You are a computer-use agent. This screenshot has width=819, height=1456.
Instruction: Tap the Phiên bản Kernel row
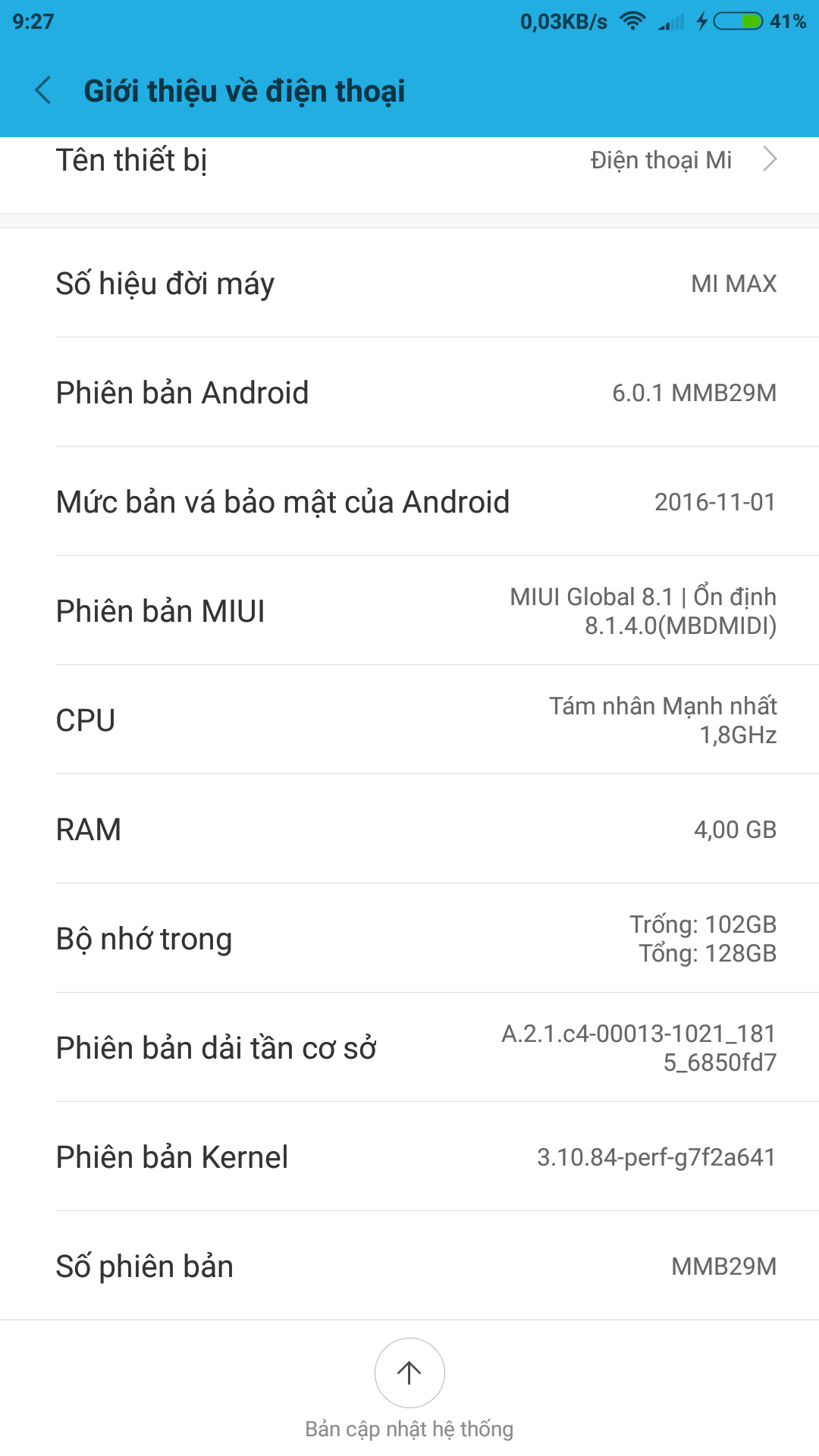pos(409,1156)
